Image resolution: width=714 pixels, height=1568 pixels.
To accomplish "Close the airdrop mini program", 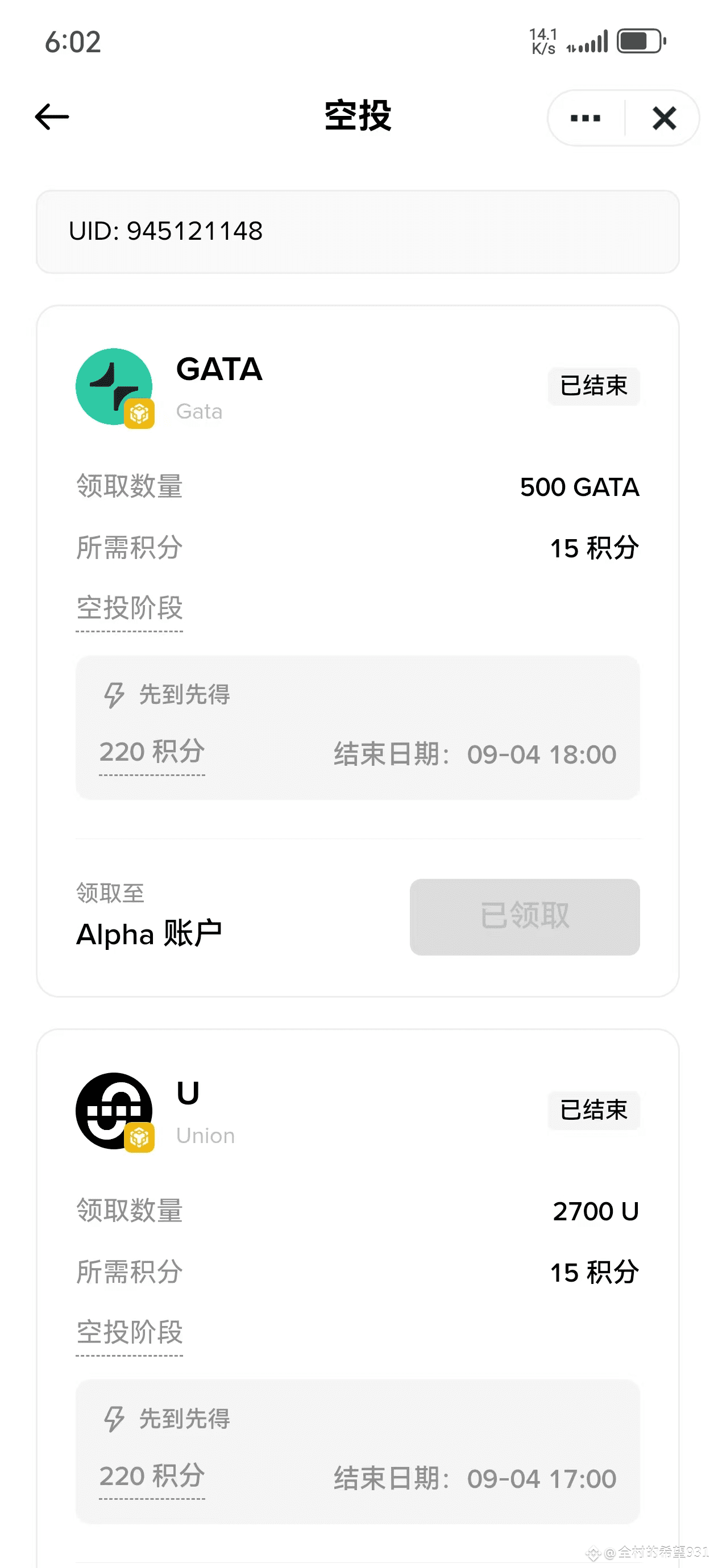I will pos(664,118).
